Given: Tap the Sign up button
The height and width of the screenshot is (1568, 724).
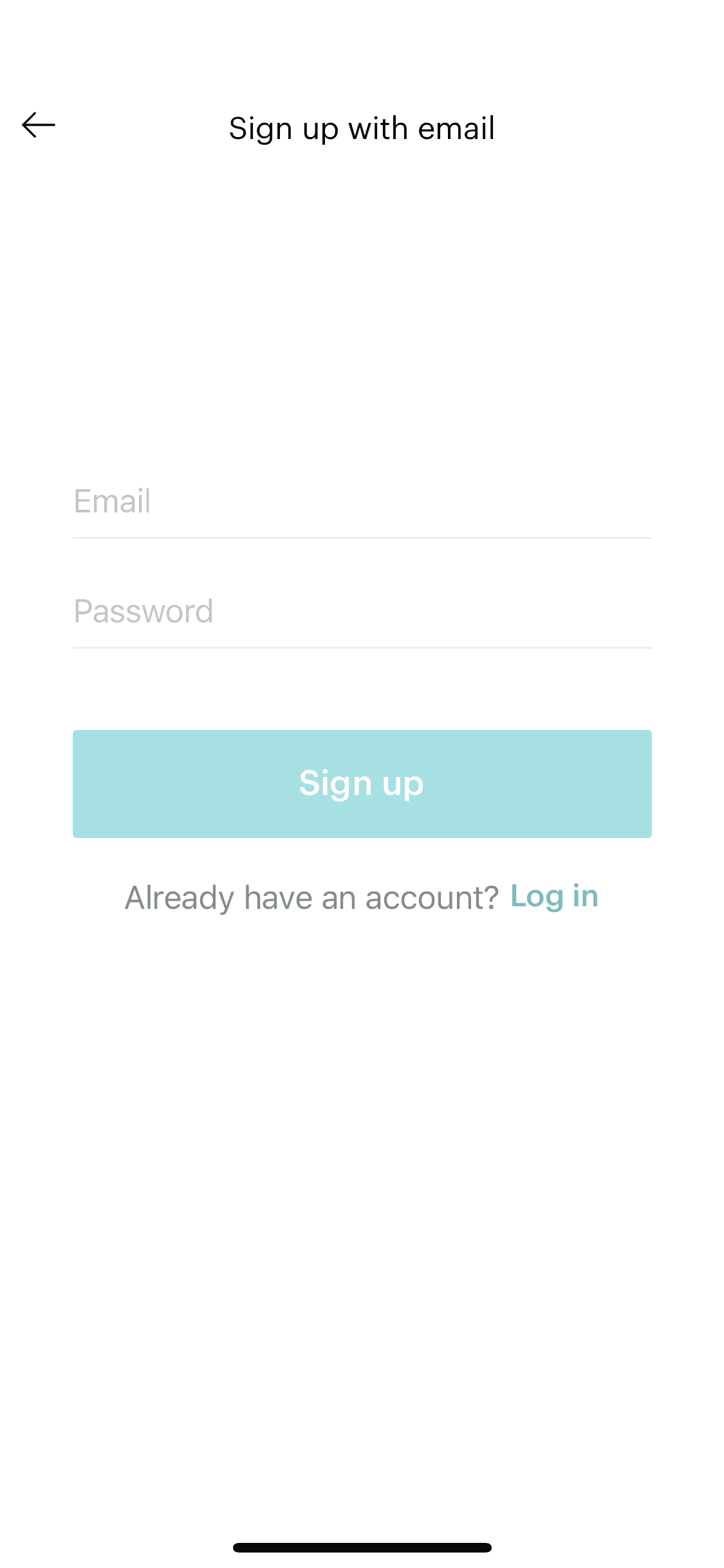Looking at the screenshot, I should (x=362, y=783).
